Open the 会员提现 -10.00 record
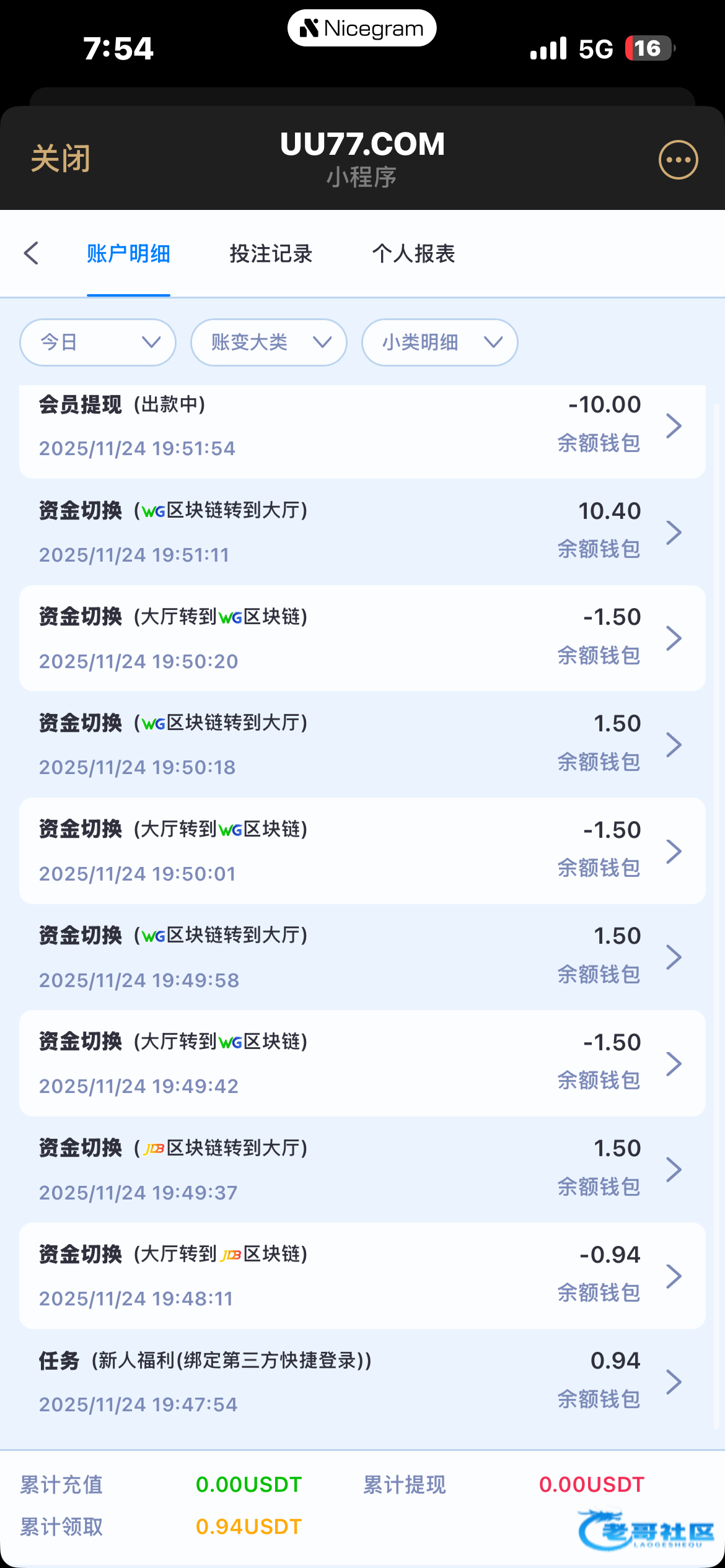Screen dimensions: 725x1568 pos(362,426)
